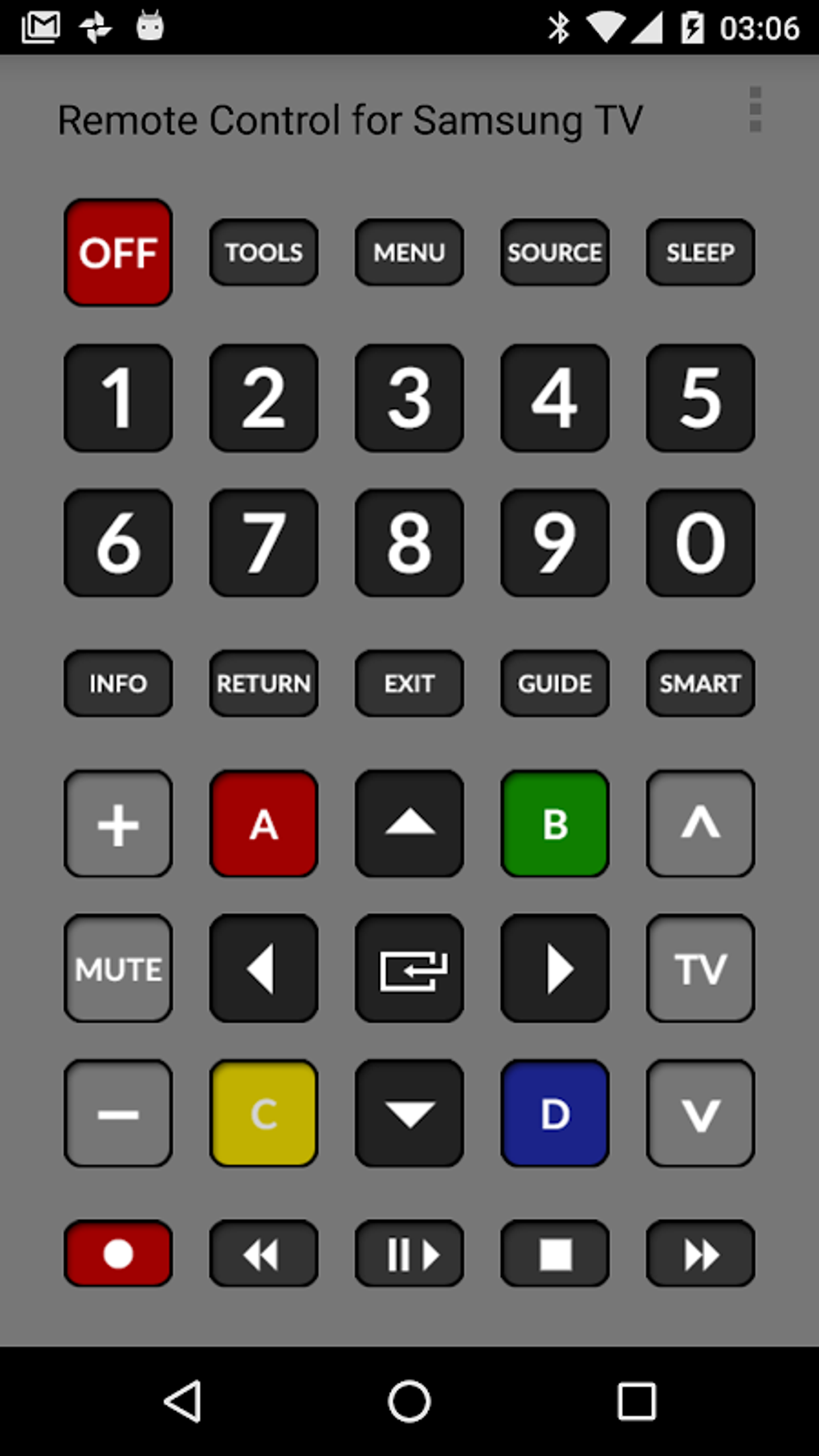Viewport: 819px width, 1456px height.
Task: Select number 8 key
Action: [x=409, y=543]
